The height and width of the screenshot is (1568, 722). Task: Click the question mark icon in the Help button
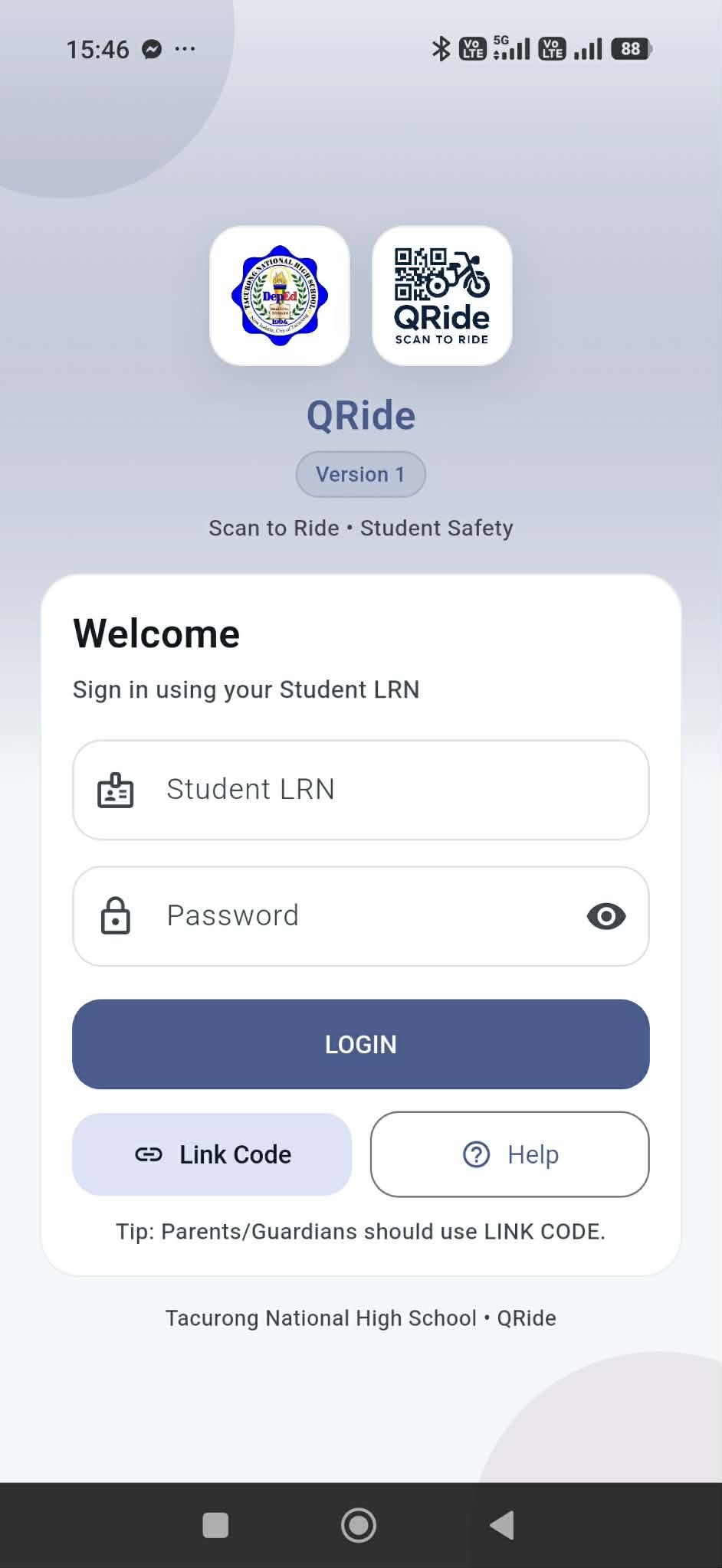pos(476,1154)
